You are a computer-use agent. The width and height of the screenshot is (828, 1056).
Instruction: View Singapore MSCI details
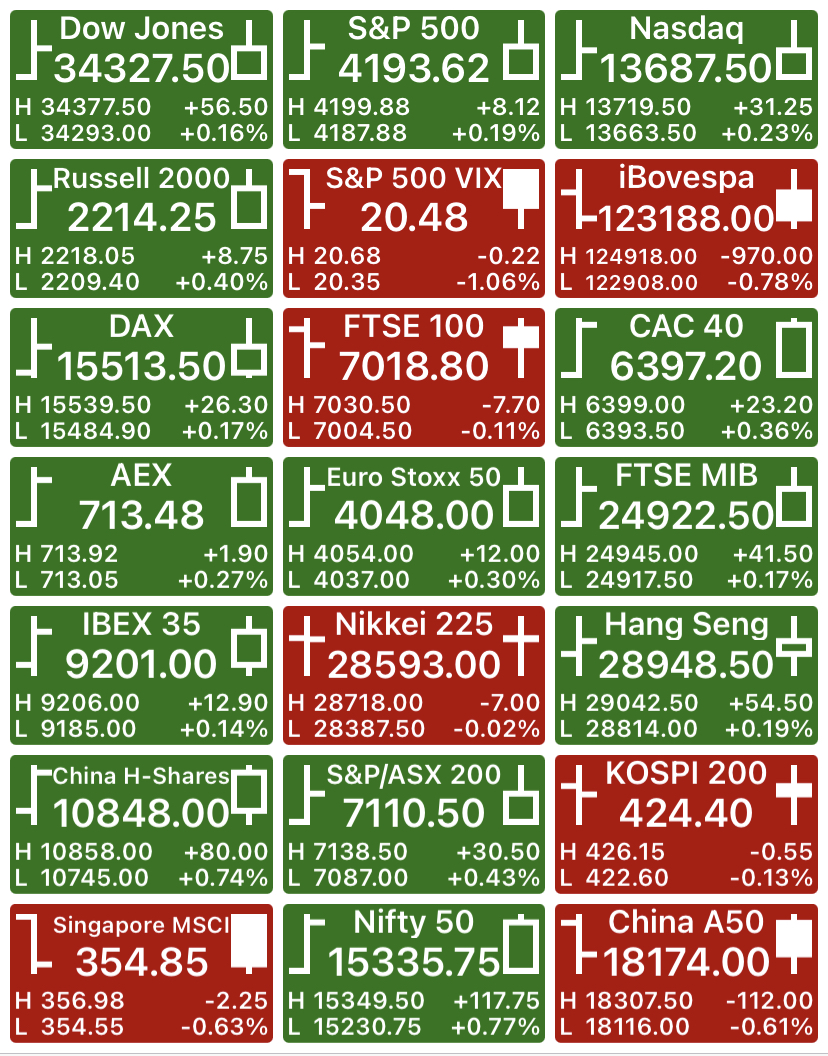coord(141,973)
